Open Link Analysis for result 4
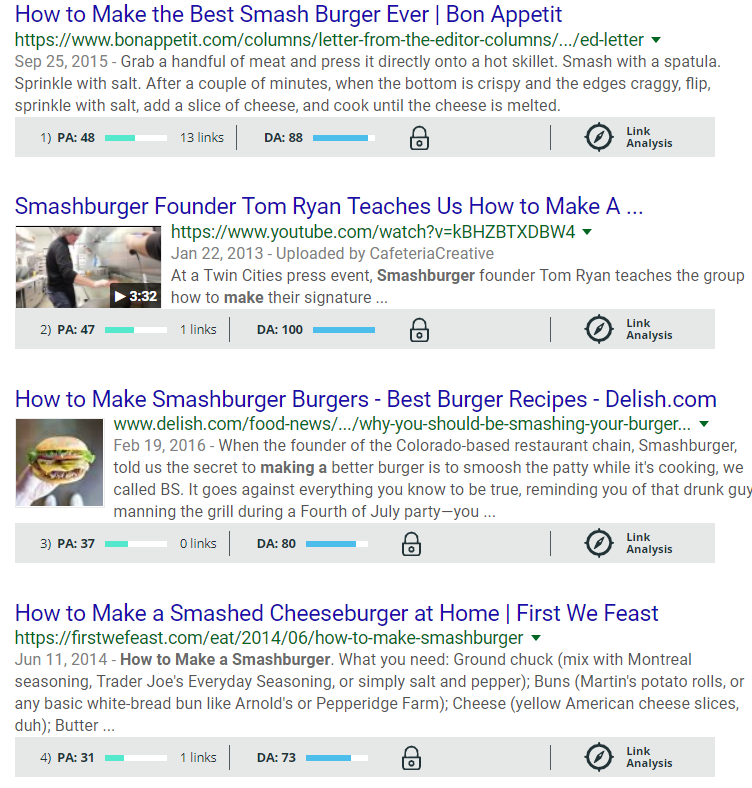The height and width of the screenshot is (788, 752). tap(629, 757)
